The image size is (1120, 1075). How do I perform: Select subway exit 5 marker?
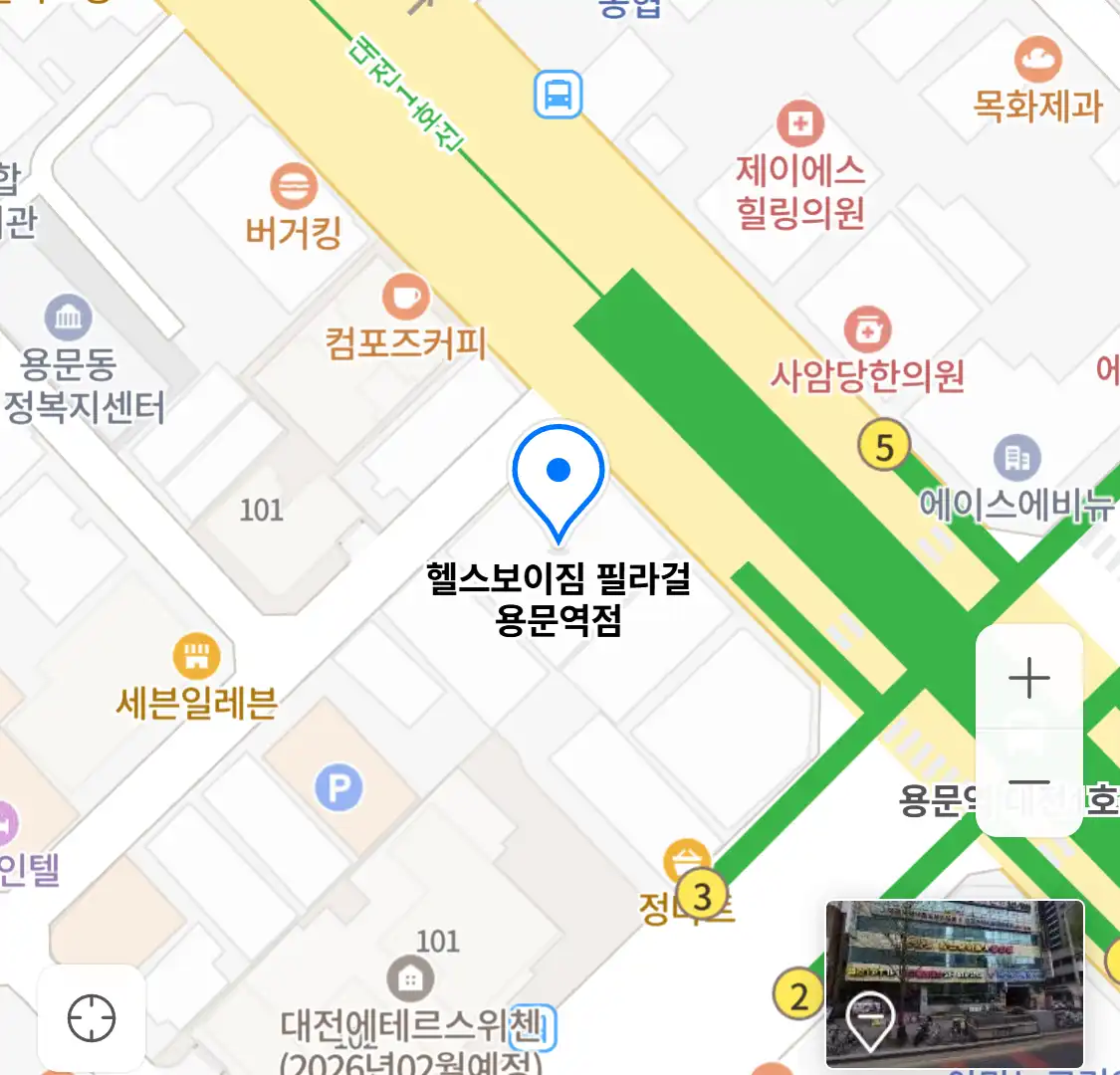pyautogui.click(x=884, y=447)
